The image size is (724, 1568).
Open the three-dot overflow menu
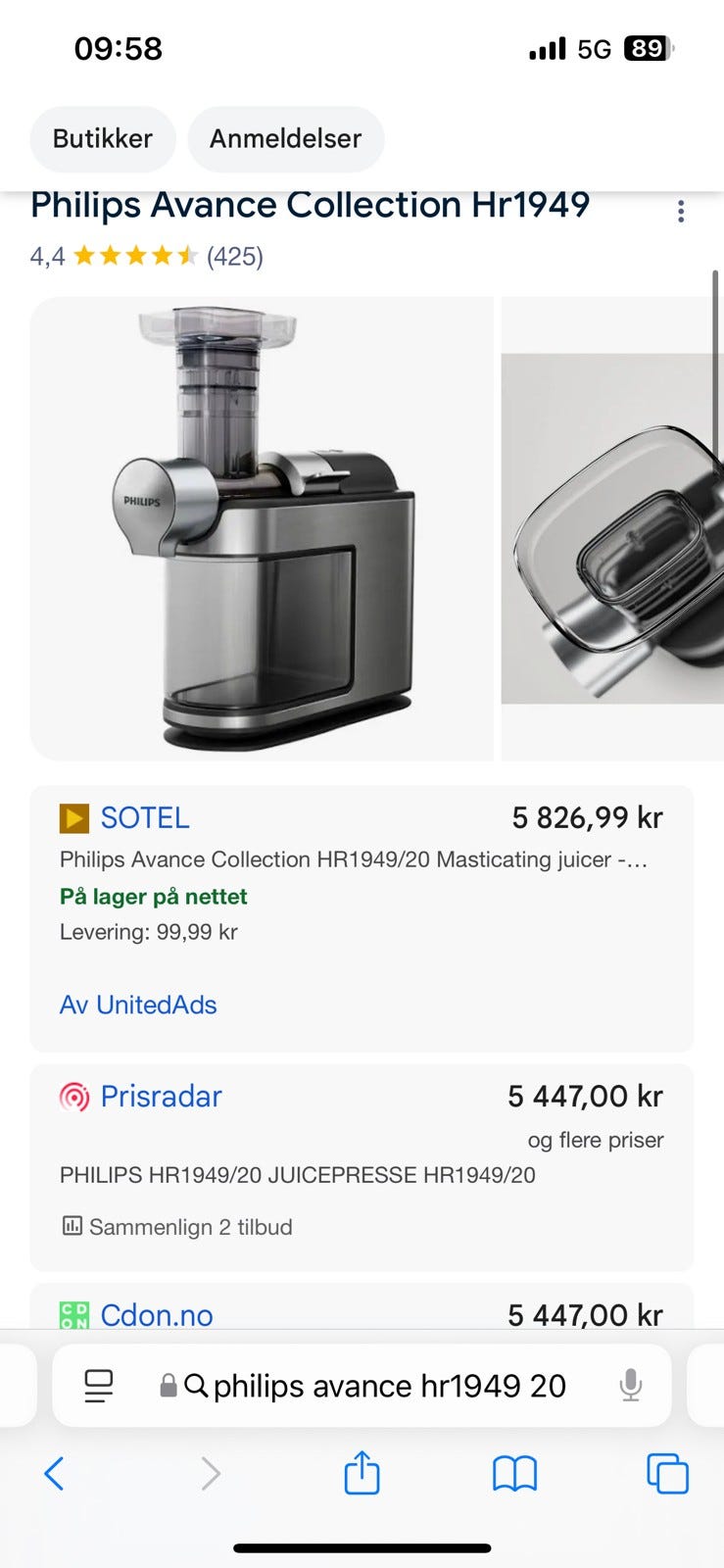pyautogui.click(x=680, y=212)
